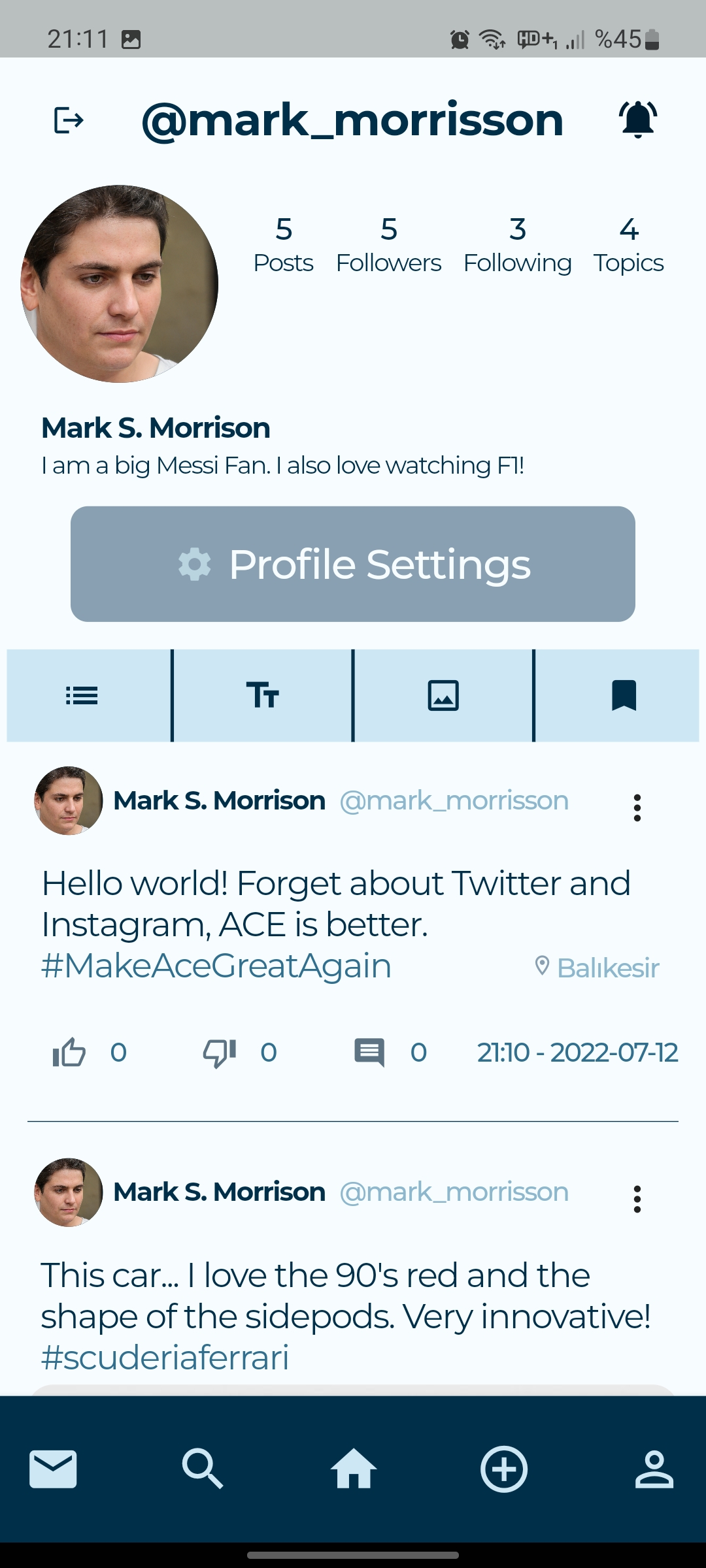This screenshot has width=706, height=1568.
Task: Open followed Topics
Action: [628, 246]
